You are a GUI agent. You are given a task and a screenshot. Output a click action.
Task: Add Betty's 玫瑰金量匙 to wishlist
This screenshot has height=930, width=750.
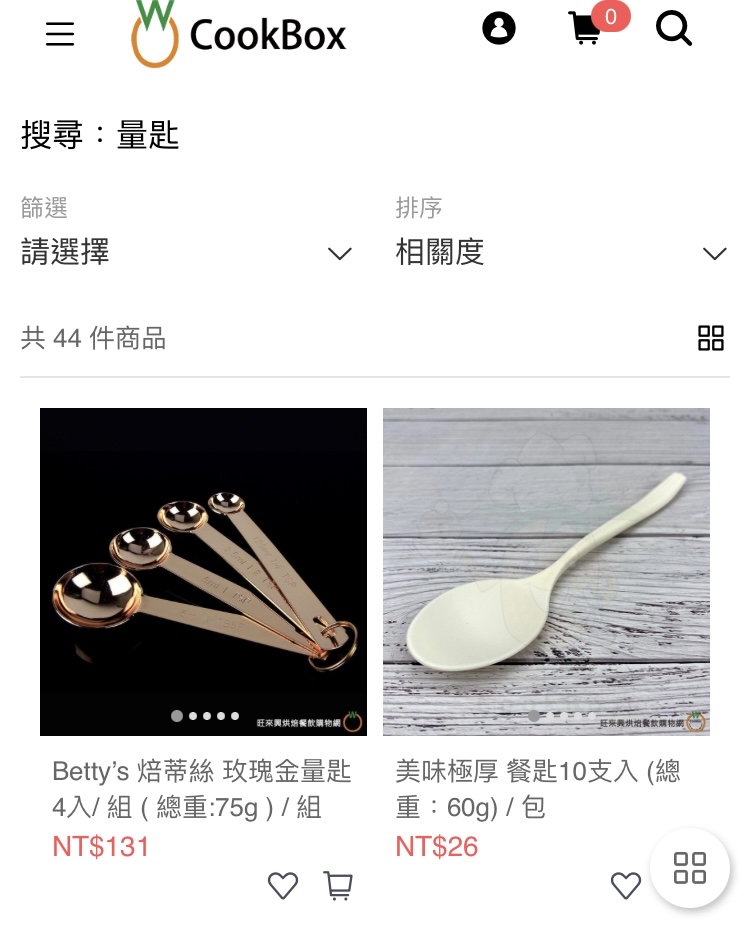click(283, 885)
